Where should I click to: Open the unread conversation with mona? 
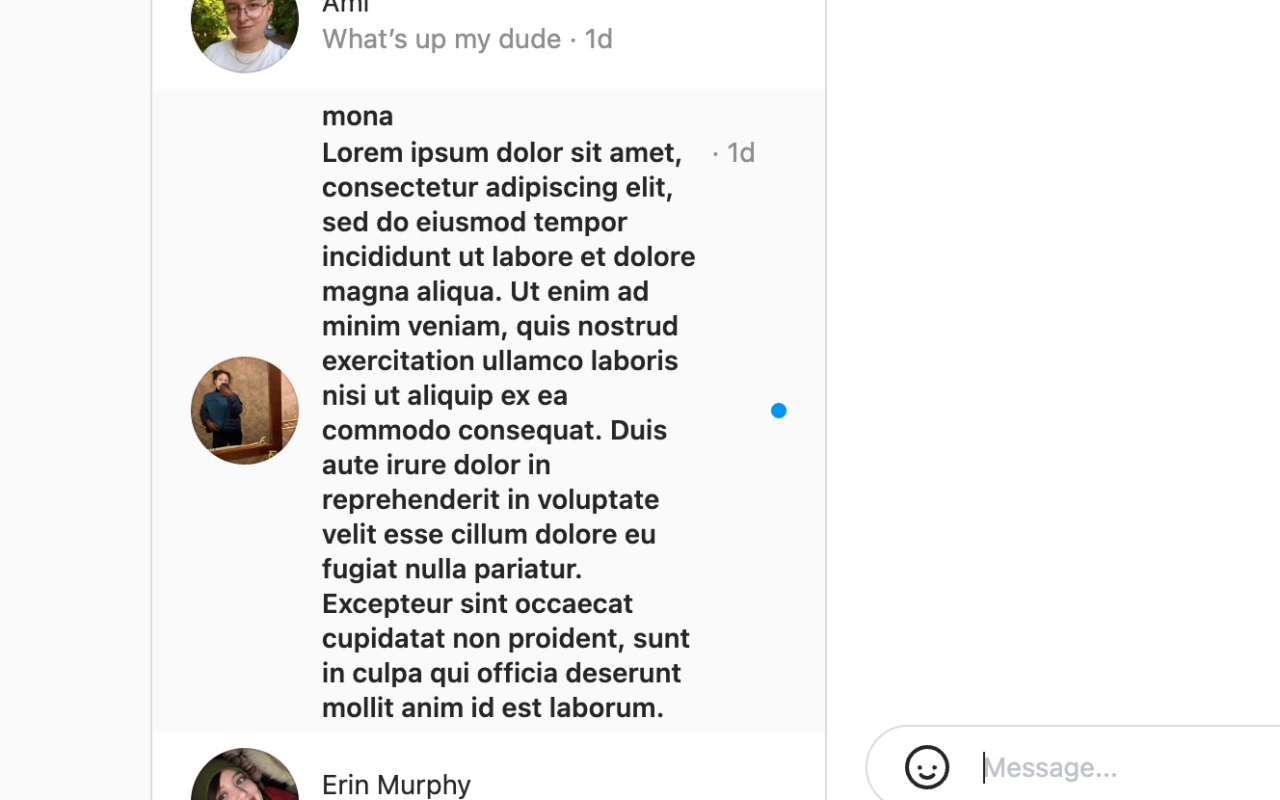pyautogui.click(x=488, y=410)
